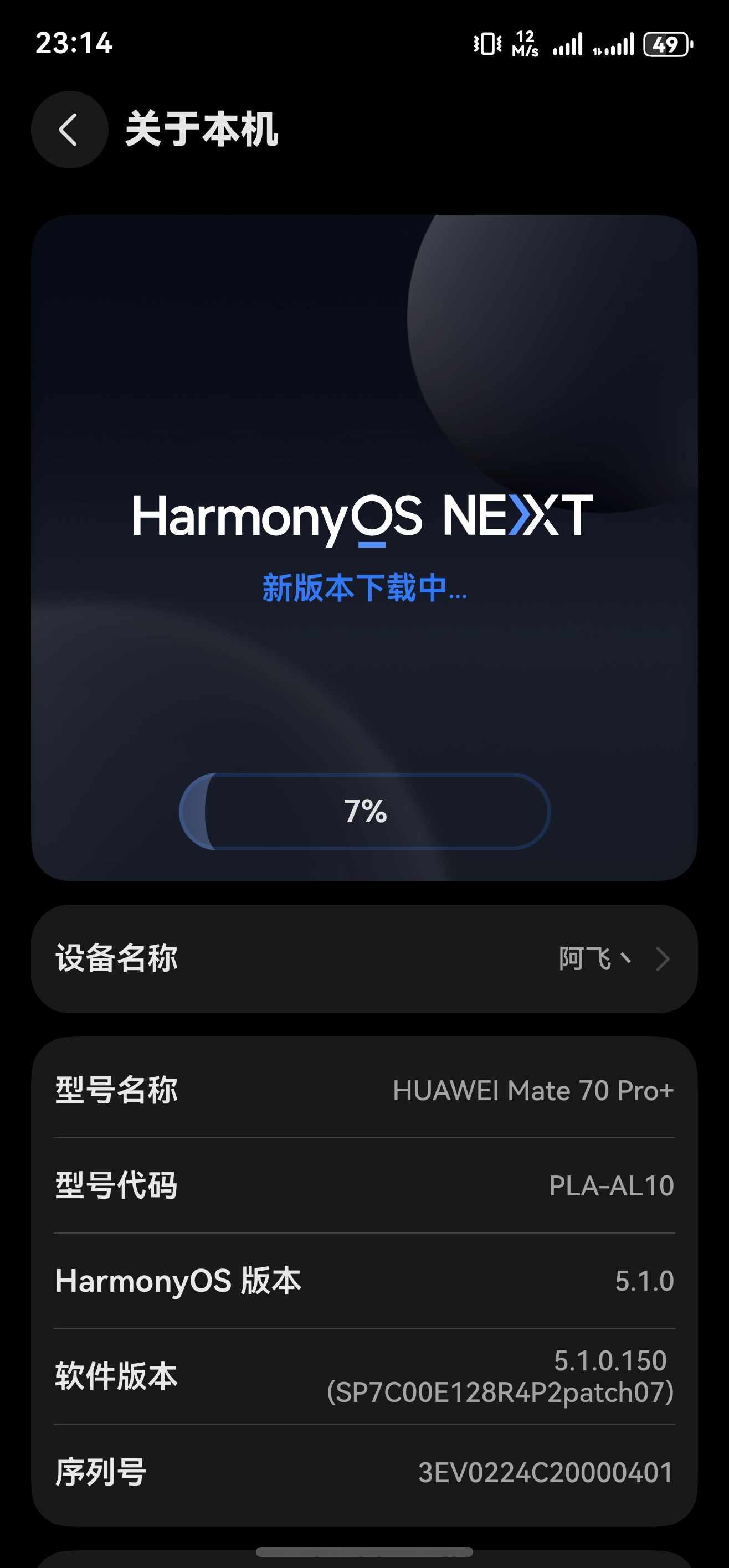This screenshot has height=1568, width=729.
Task: Go back from 关于本机 page
Action: pos(69,130)
